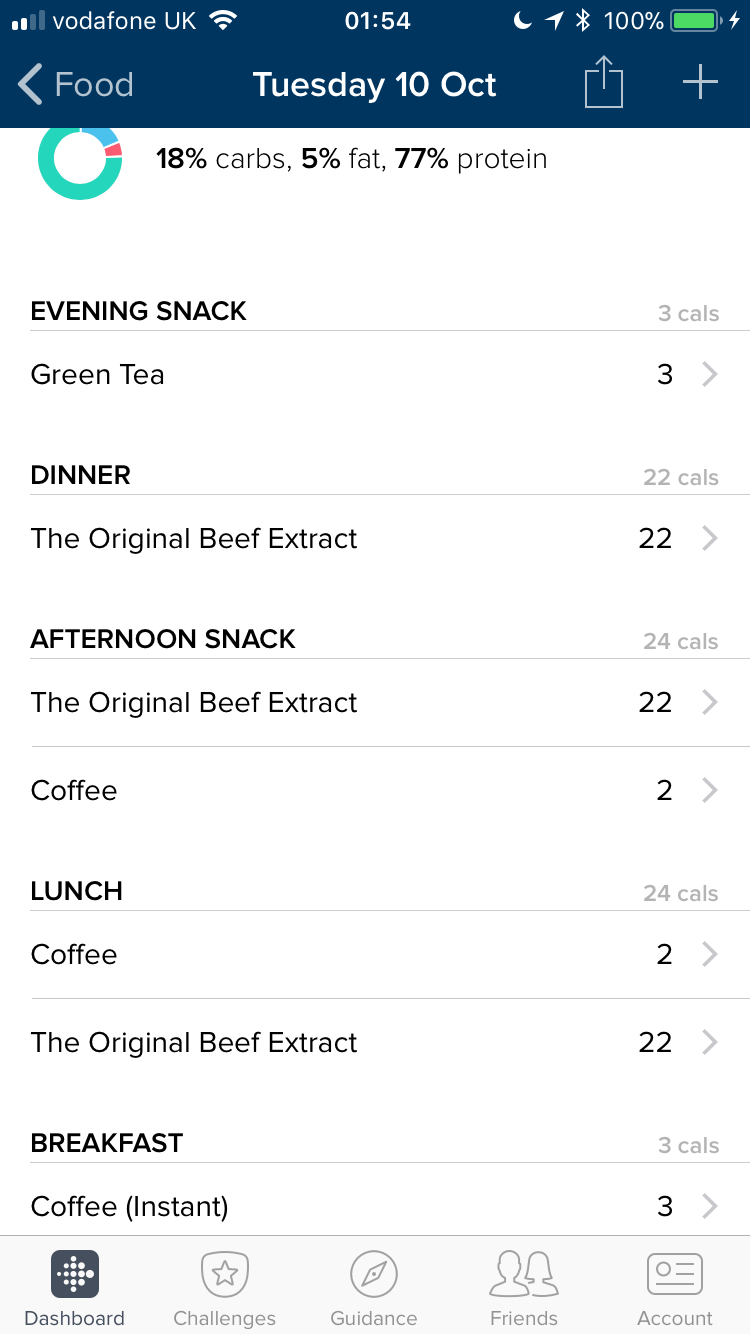Image resolution: width=750 pixels, height=1334 pixels.
Task: Open the Coffee (Instant) breakfast entry
Action: pyautogui.click(x=375, y=1207)
